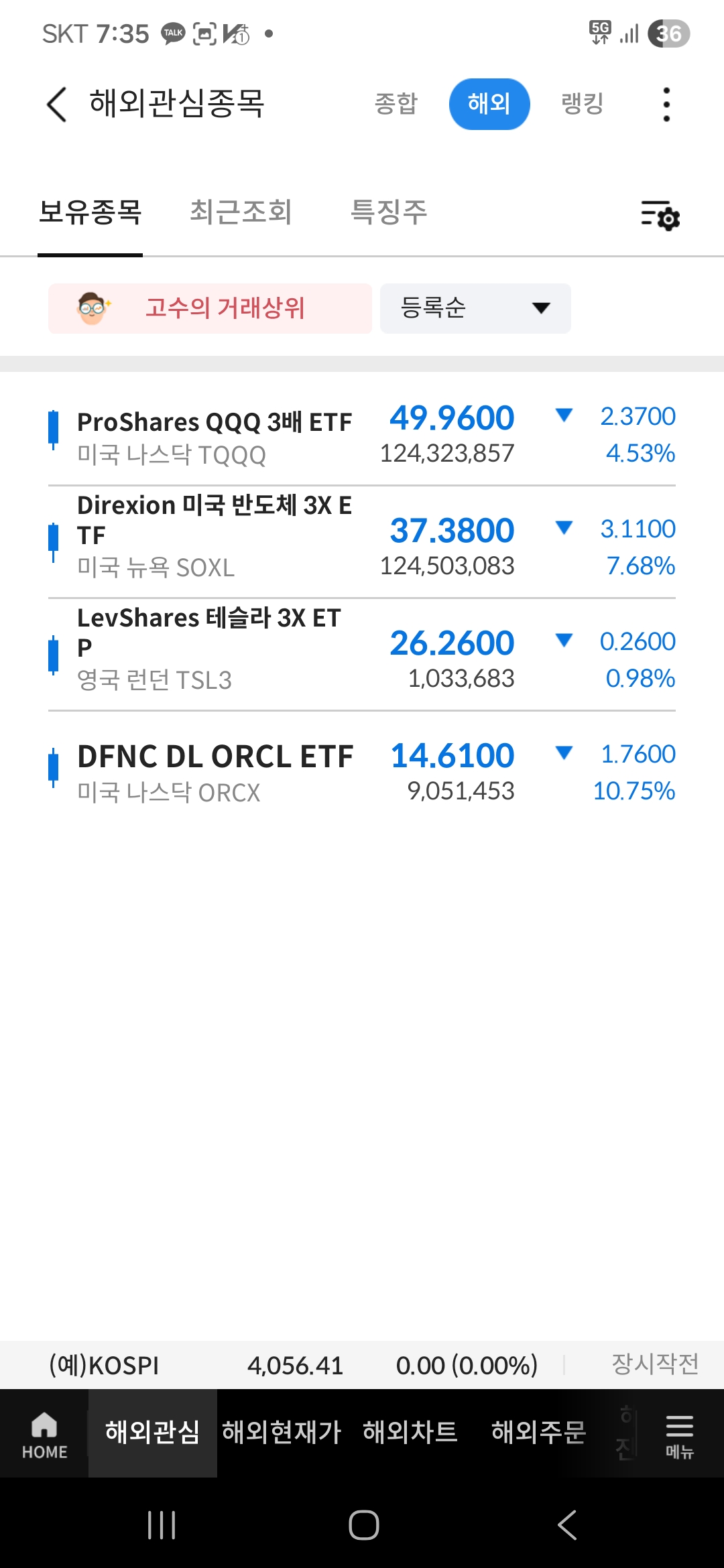Image resolution: width=724 pixels, height=1568 pixels.
Task: Expand the 등록순 sort dropdown
Action: (475, 308)
